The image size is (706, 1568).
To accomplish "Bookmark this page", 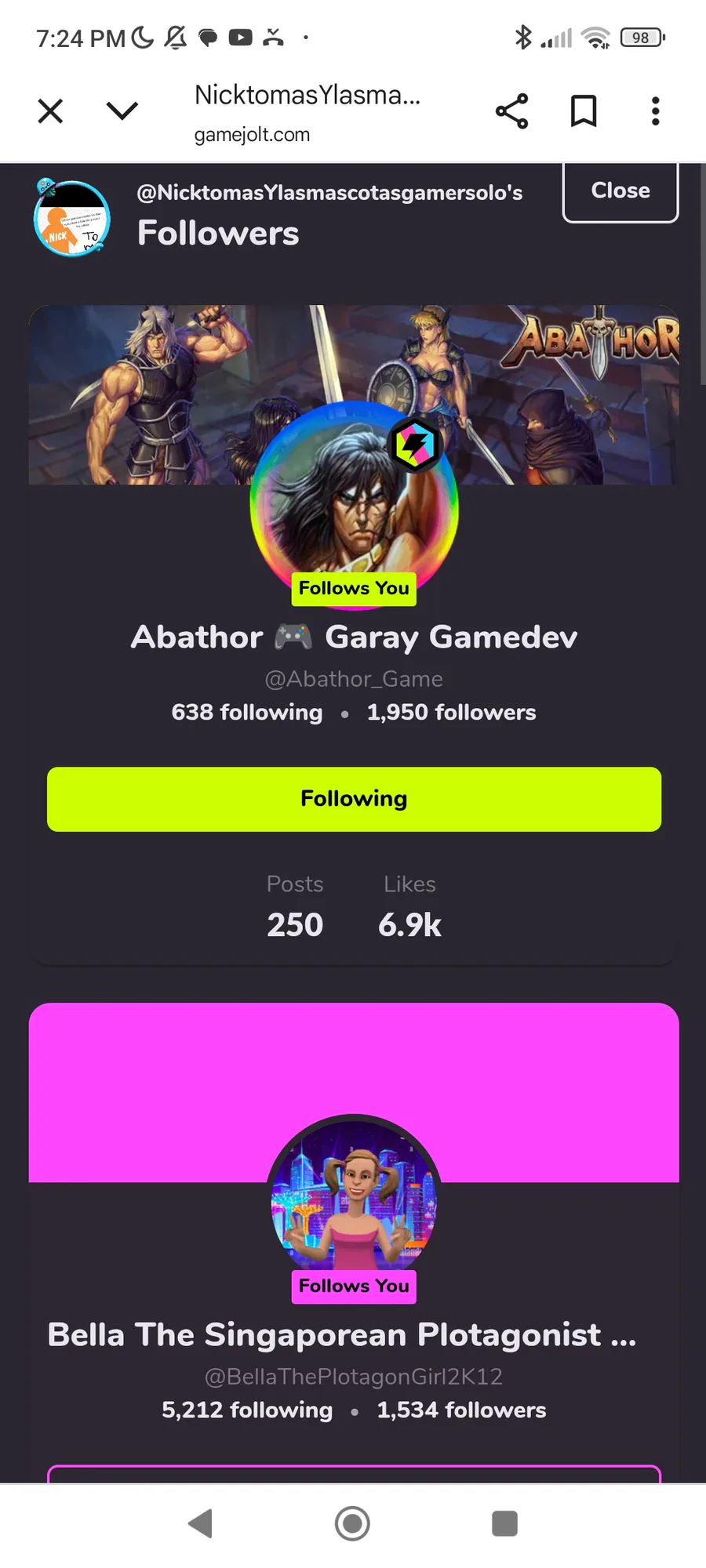I will [583, 111].
